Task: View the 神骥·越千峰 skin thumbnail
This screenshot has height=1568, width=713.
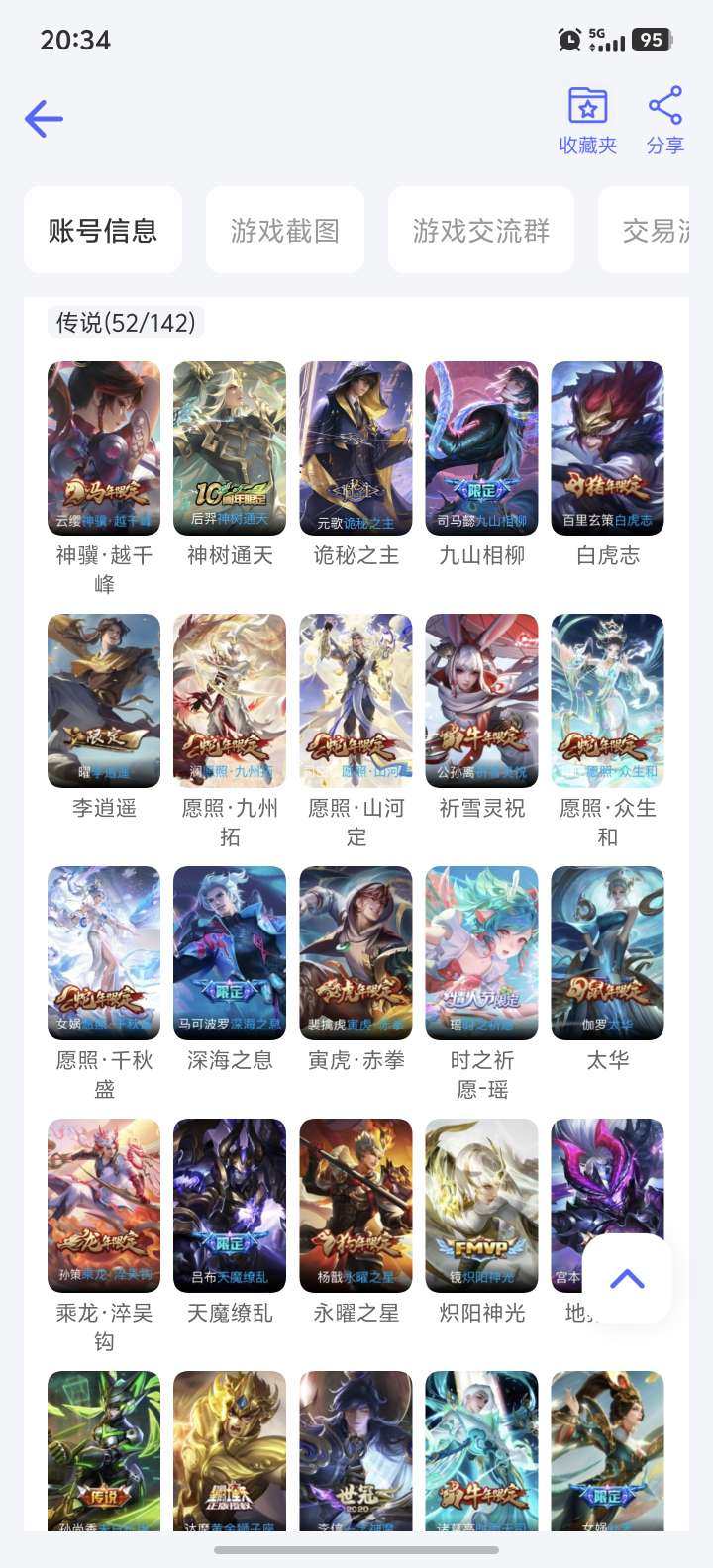Action: (103, 446)
